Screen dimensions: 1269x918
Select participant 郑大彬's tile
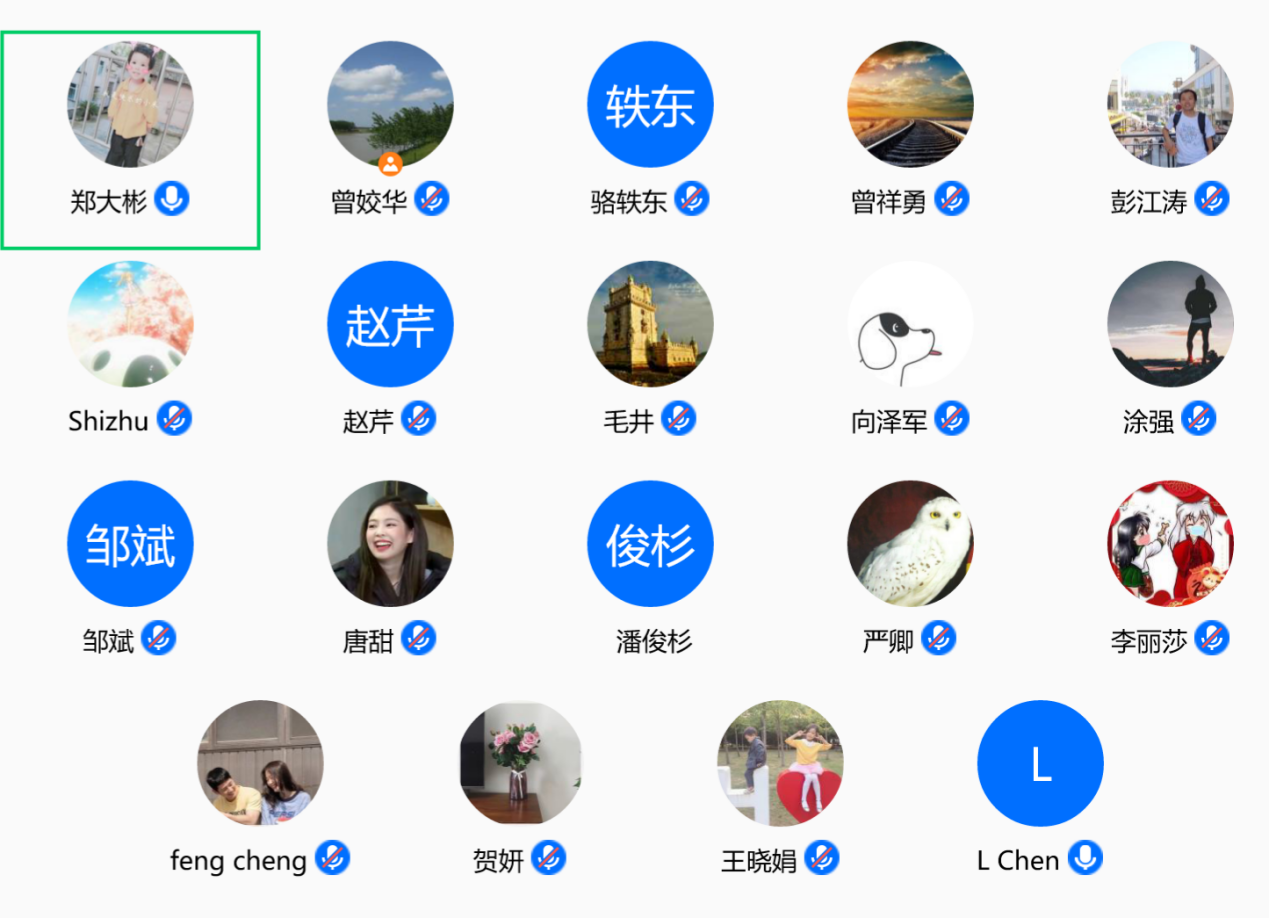coord(130,104)
